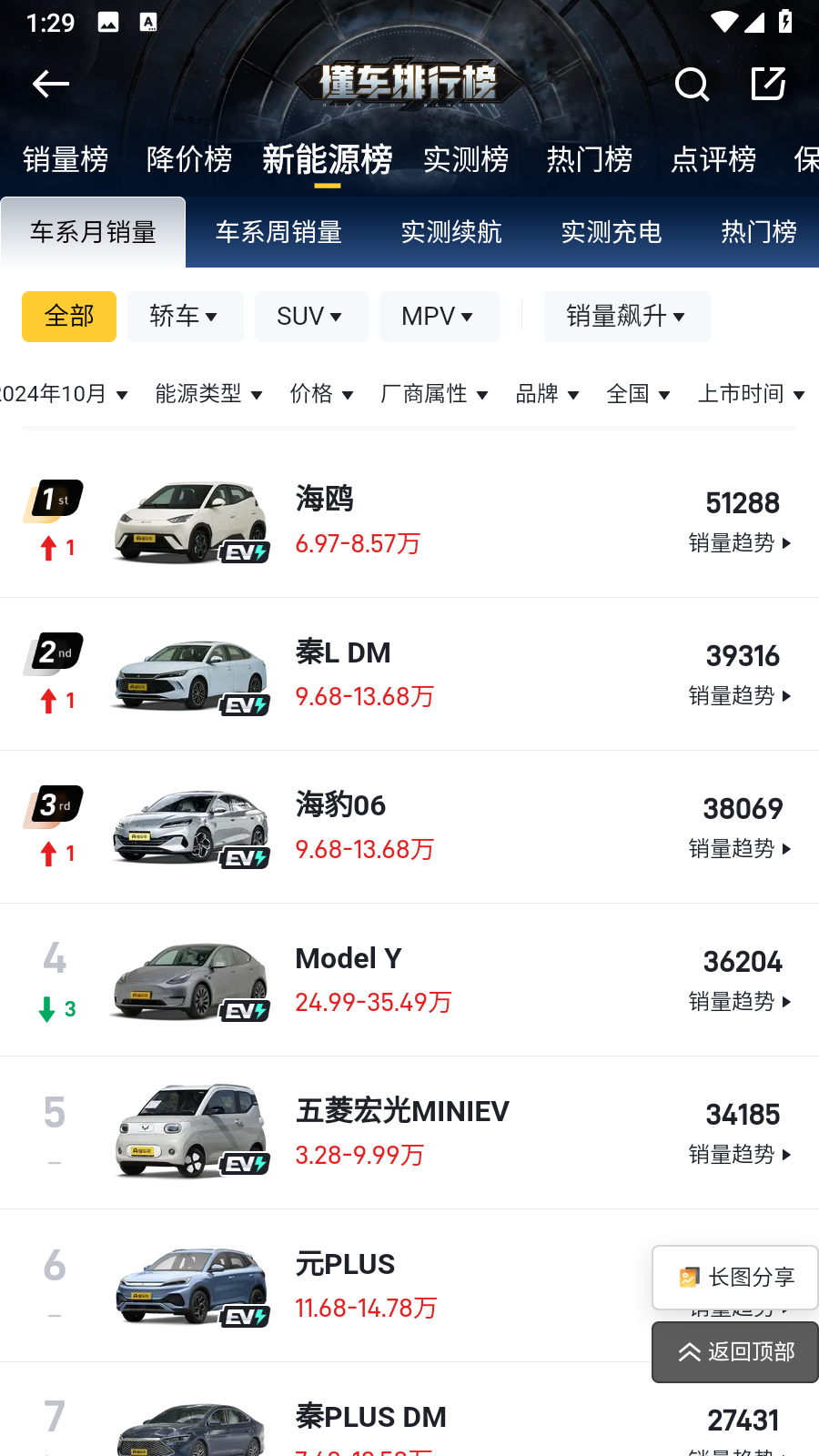The width and height of the screenshot is (819, 1456).
Task: Open the 实测充电 sub-tab
Action: (x=612, y=233)
